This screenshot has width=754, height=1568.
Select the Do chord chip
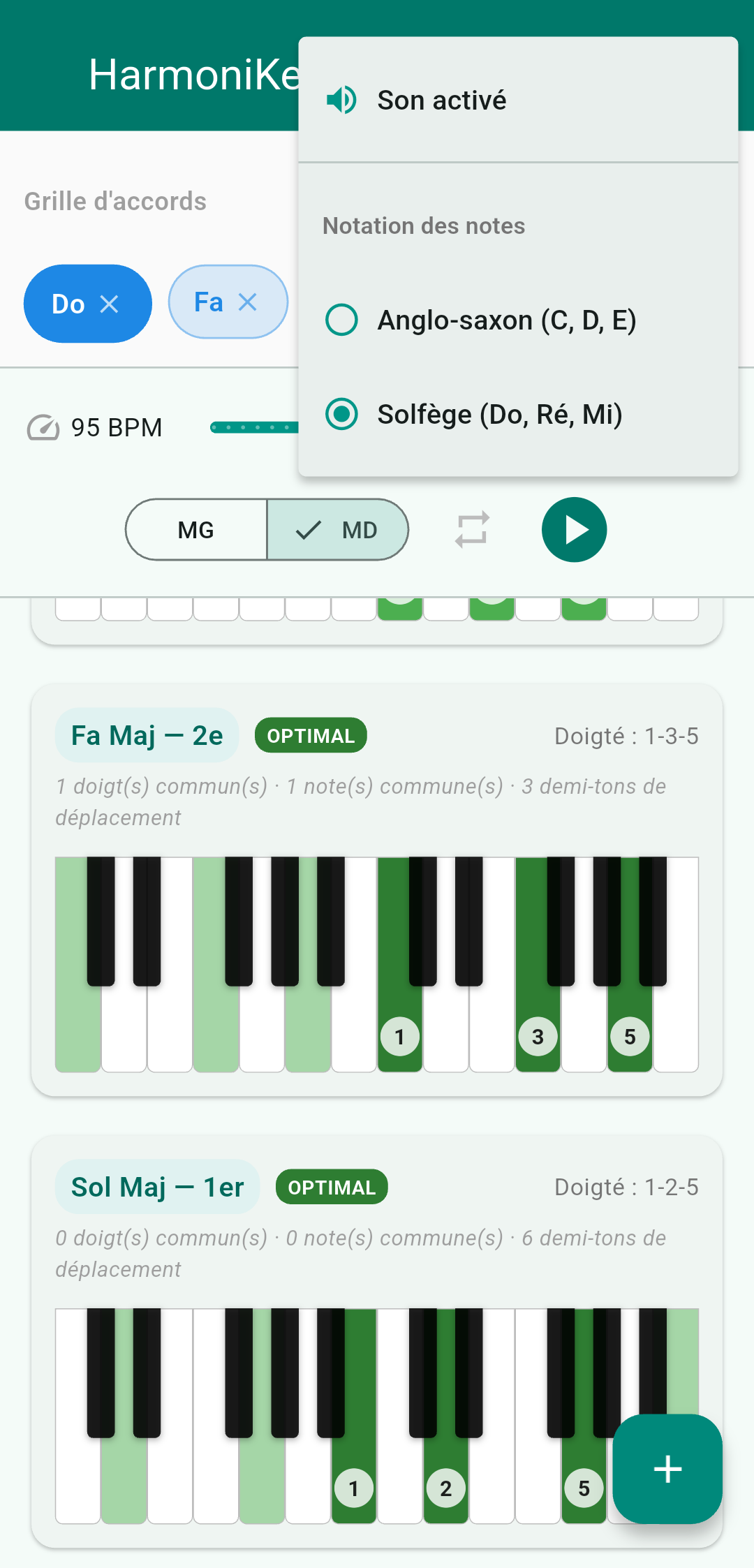click(68, 304)
